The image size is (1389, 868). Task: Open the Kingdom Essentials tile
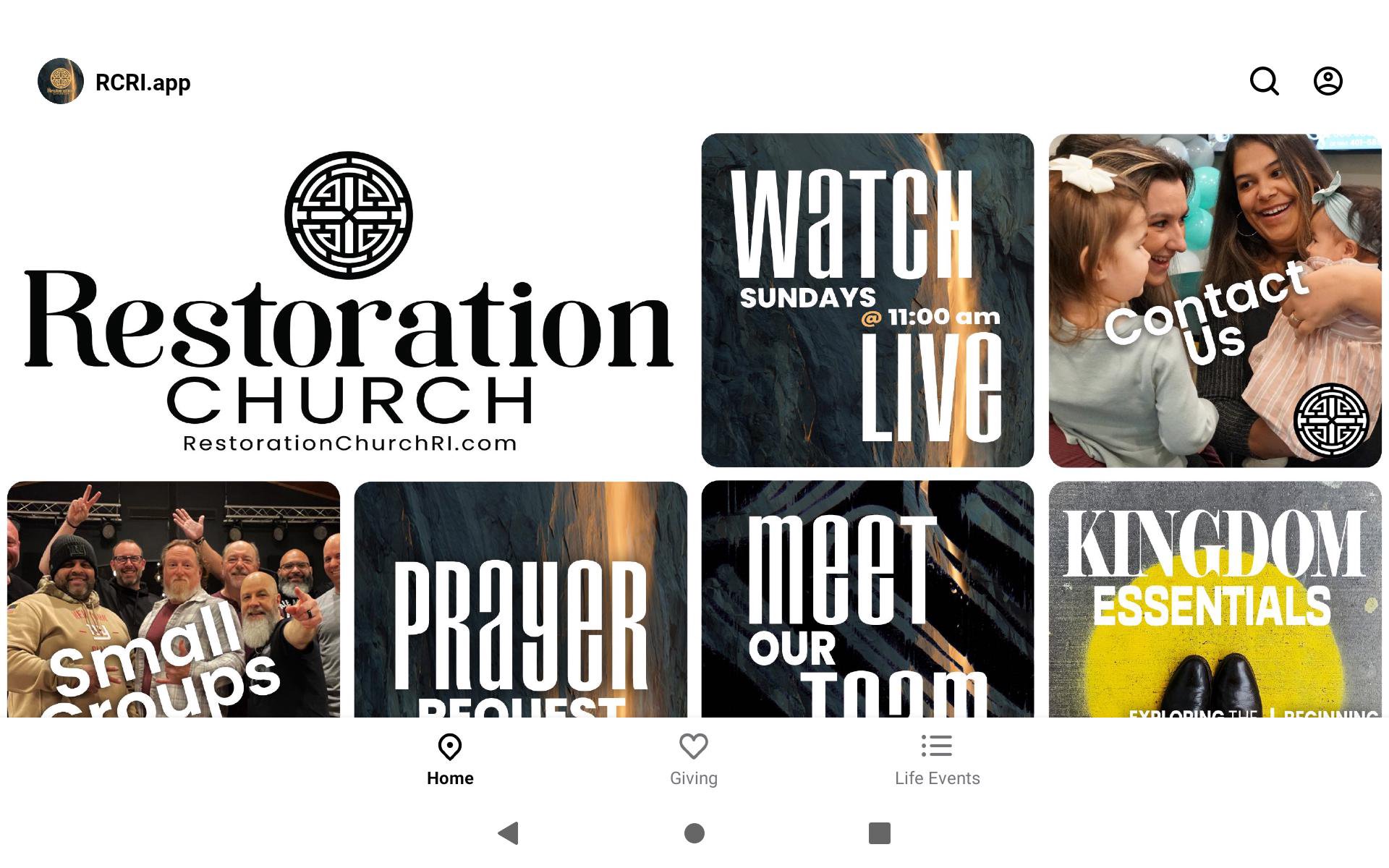click(x=1215, y=599)
